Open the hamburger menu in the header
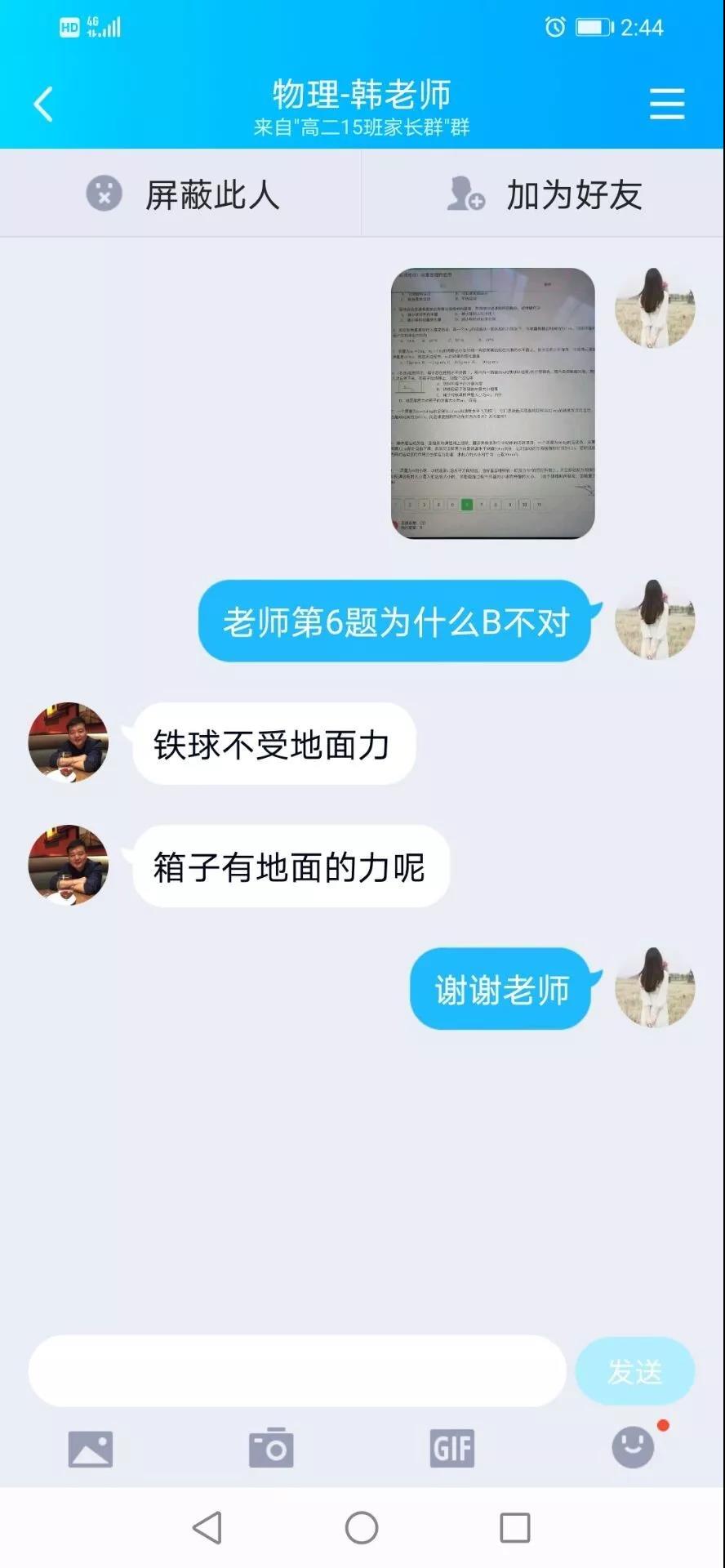 click(666, 104)
